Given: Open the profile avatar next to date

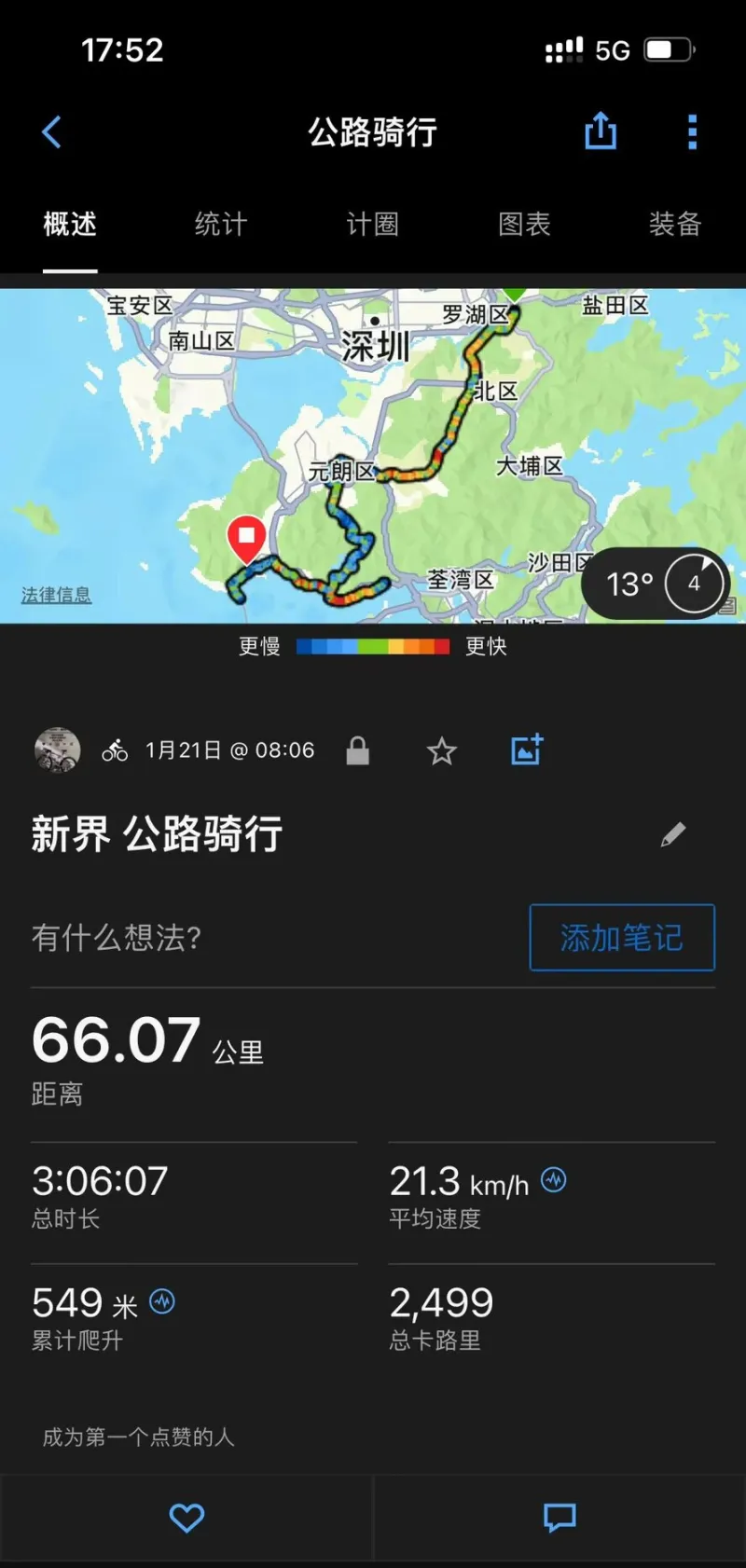Looking at the screenshot, I should tap(58, 750).
